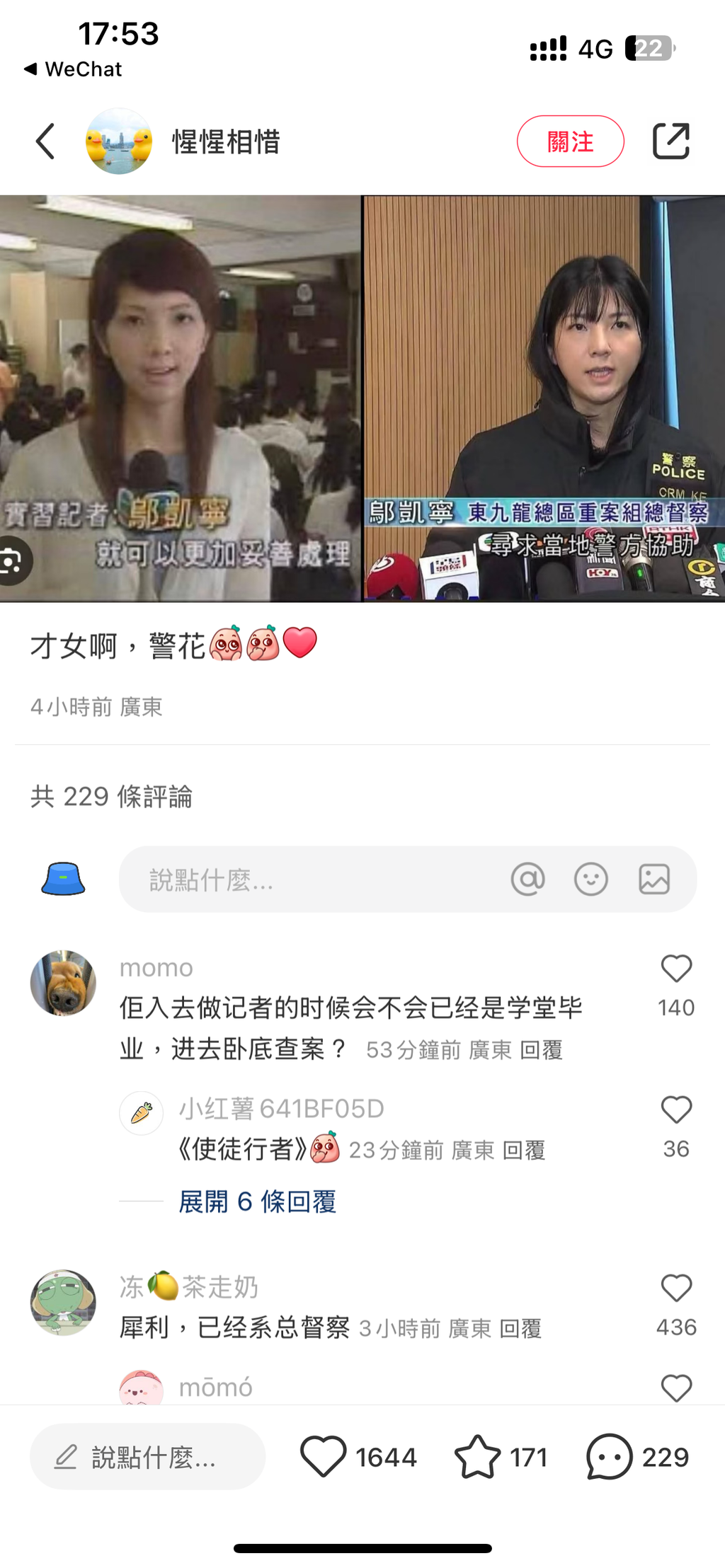Tap the image search camera icon
Image resolution: width=725 pixels, height=1568 pixels.
(11, 561)
